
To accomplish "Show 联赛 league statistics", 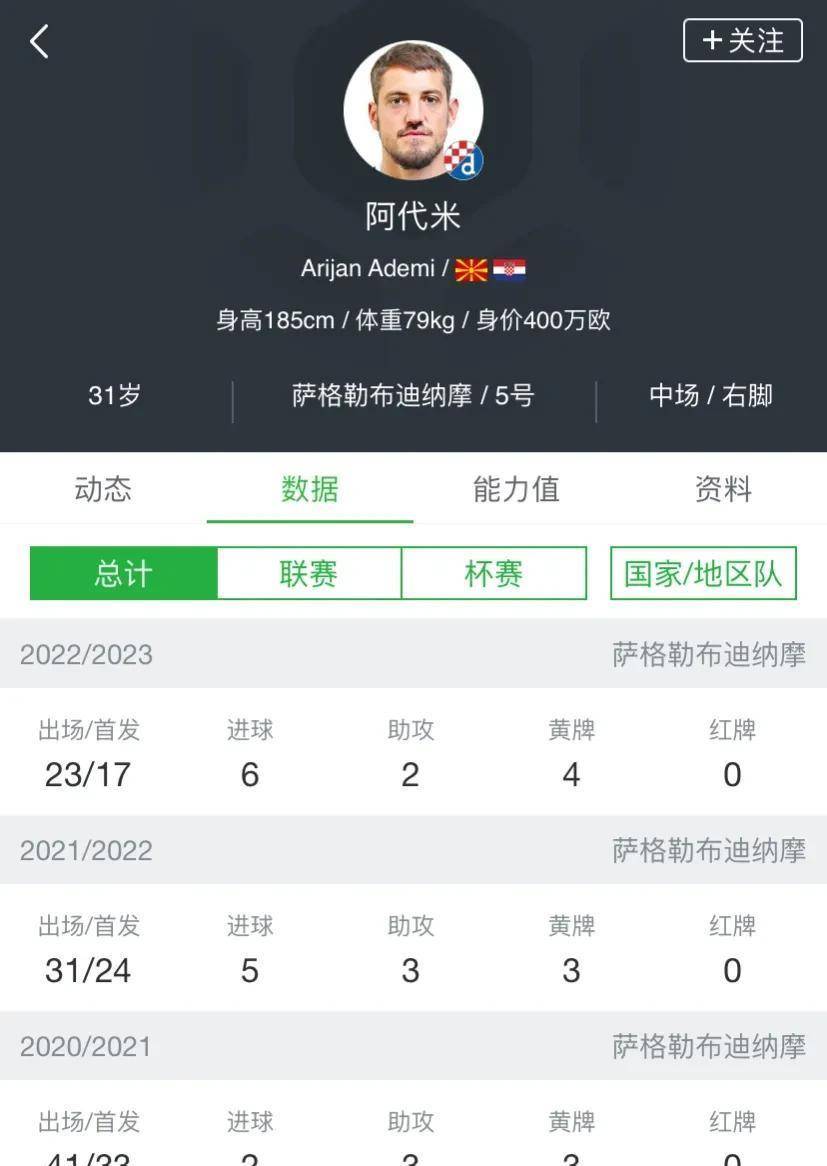I will pyautogui.click(x=308, y=573).
